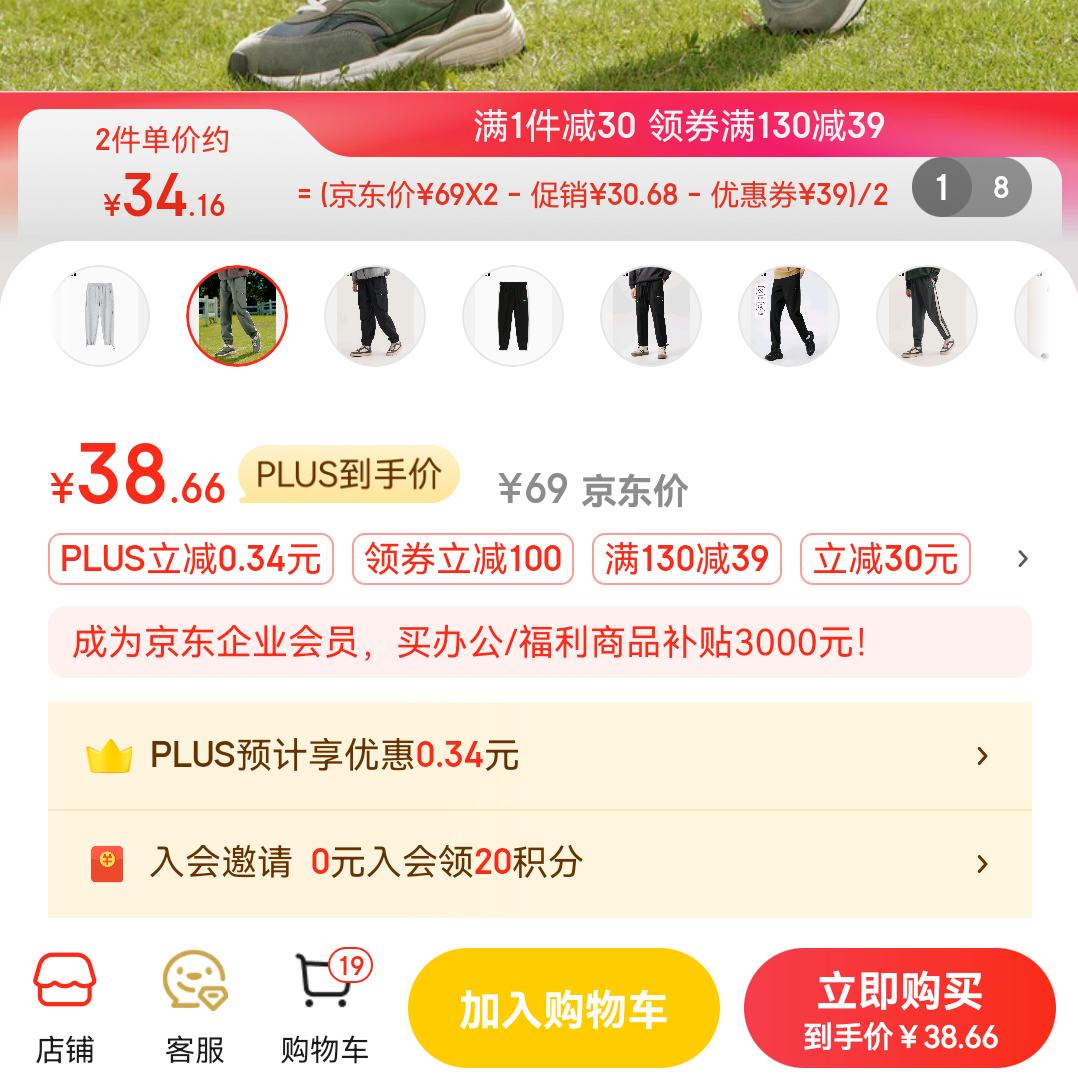Select the 领券立减100 coupon chip
This screenshot has width=1078, height=1080.
(462, 559)
